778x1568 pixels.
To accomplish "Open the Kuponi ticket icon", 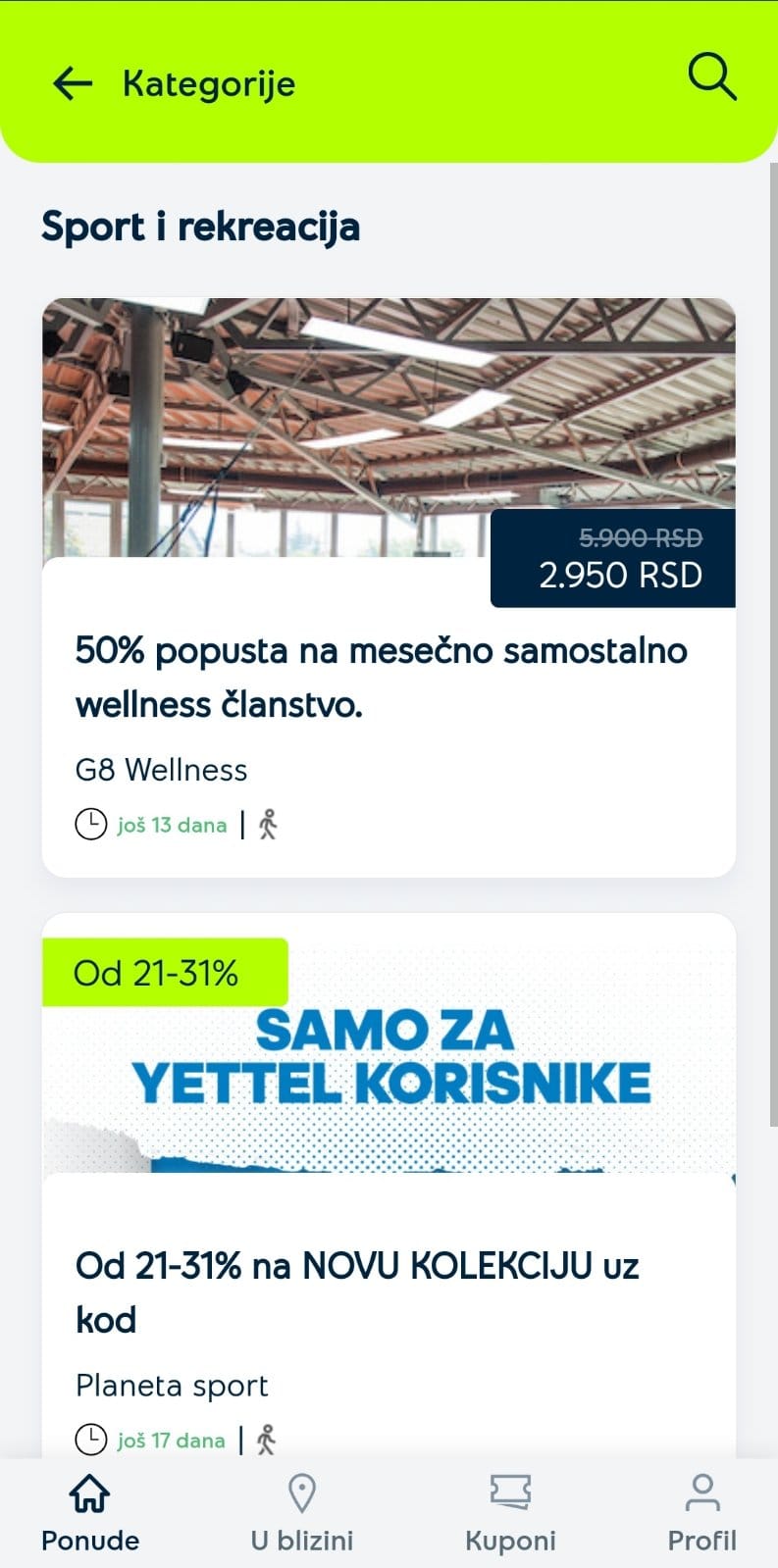I will point(509,1492).
